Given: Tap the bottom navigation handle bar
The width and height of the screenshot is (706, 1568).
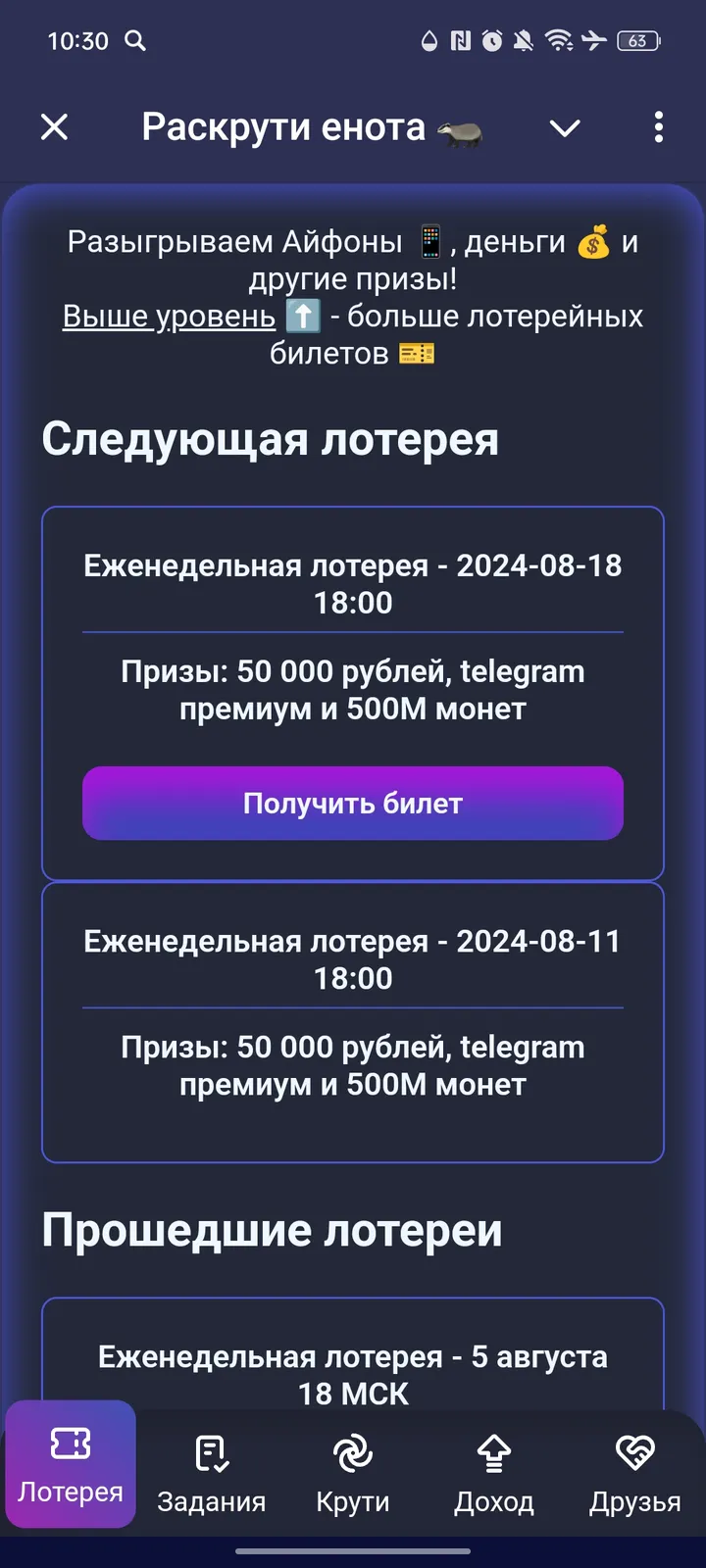Looking at the screenshot, I should (x=353, y=1551).
